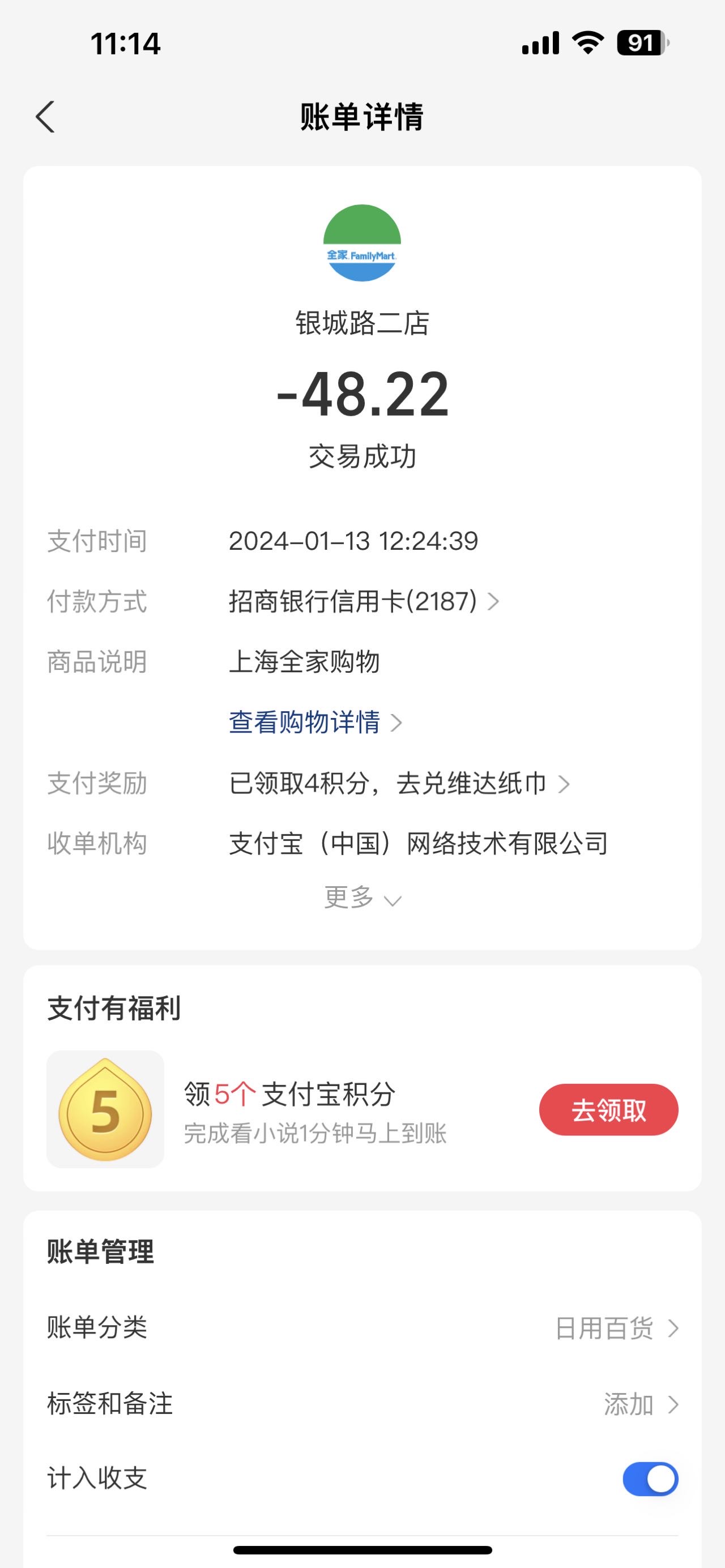
Task: Open the FamilyMart 银城路二店 merchant logo
Action: coord(362,243)
